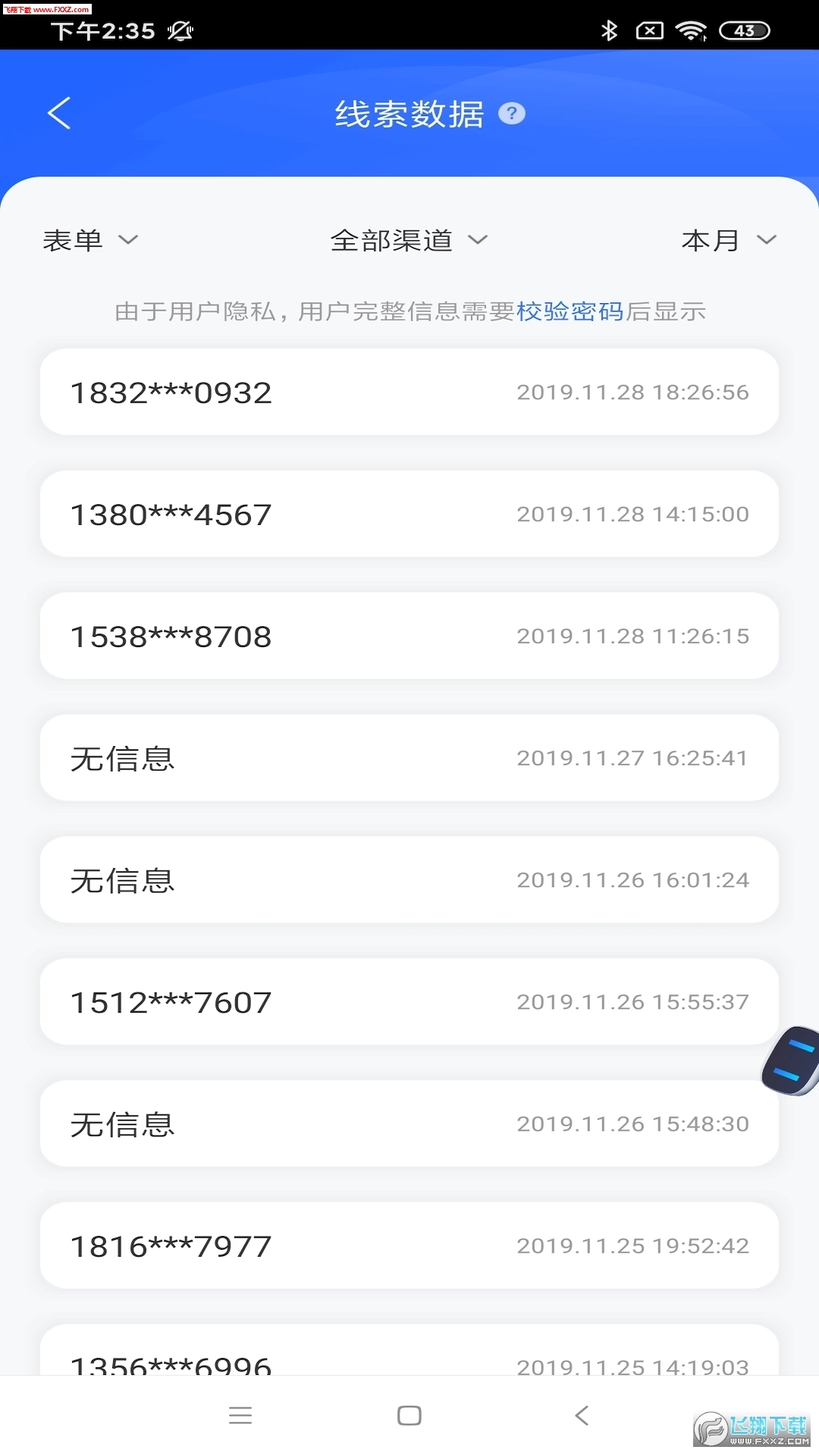Tap the recent apps button in navigation bar
819x1456 pixels.
(x=241, y=1415)
